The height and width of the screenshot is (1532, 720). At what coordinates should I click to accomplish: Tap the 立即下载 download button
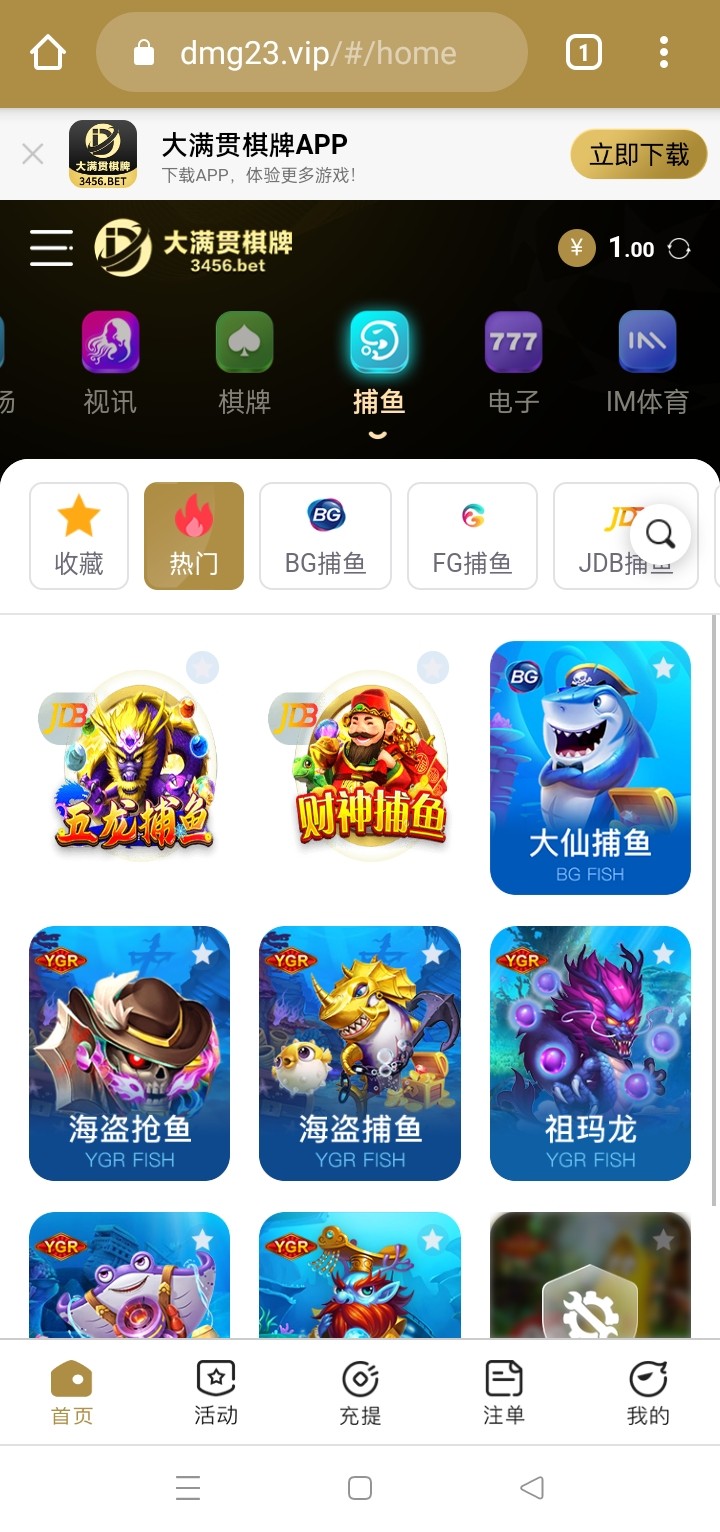coord(638,154)
